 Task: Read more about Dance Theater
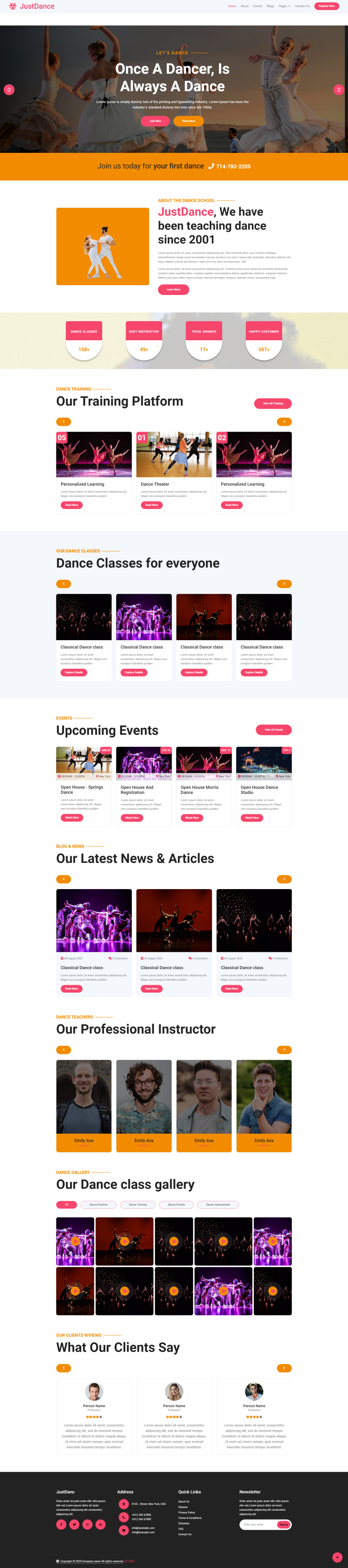(152, 505)
